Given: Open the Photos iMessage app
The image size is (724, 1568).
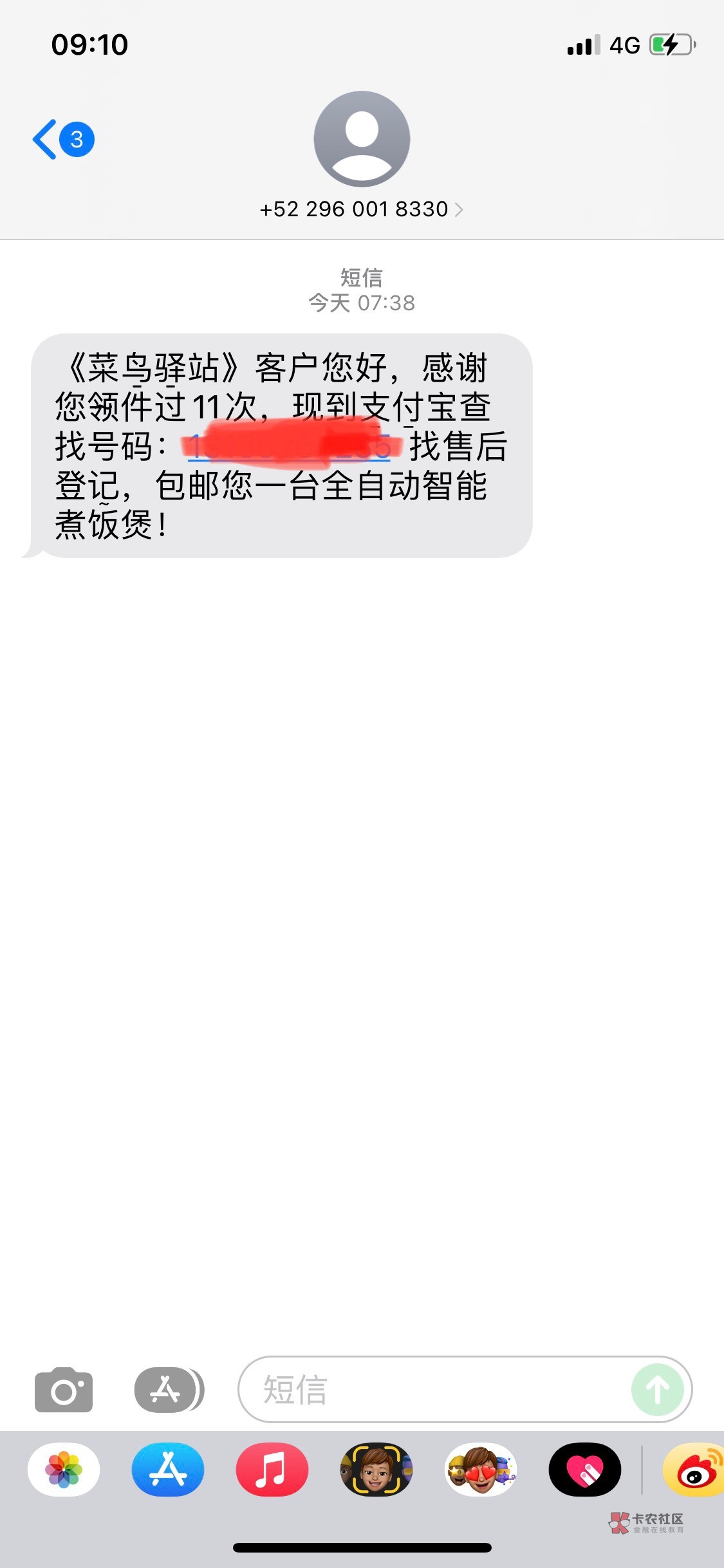Looking at the screenshot, I should click(x=64, y=1470).
